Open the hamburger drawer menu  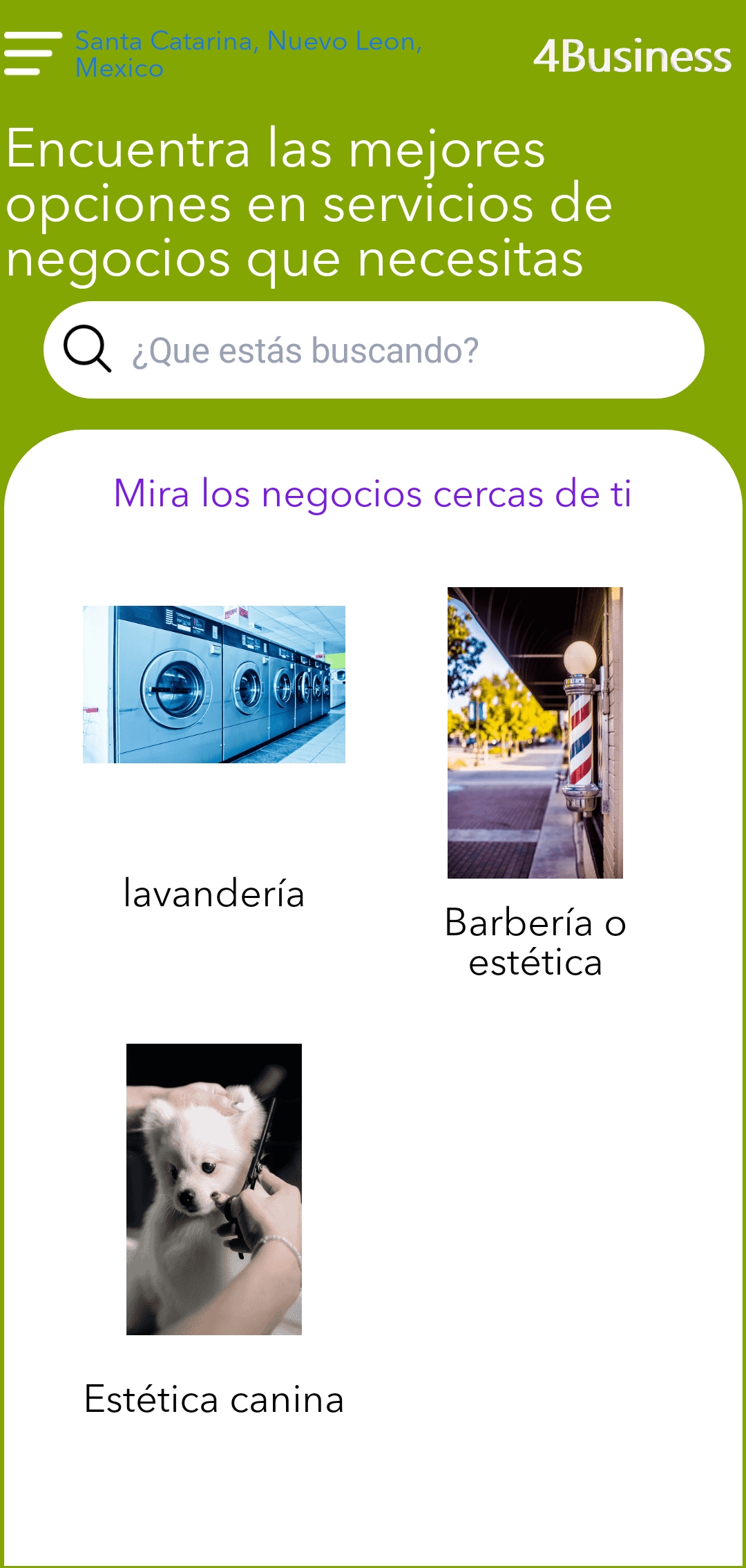point(32,54)
